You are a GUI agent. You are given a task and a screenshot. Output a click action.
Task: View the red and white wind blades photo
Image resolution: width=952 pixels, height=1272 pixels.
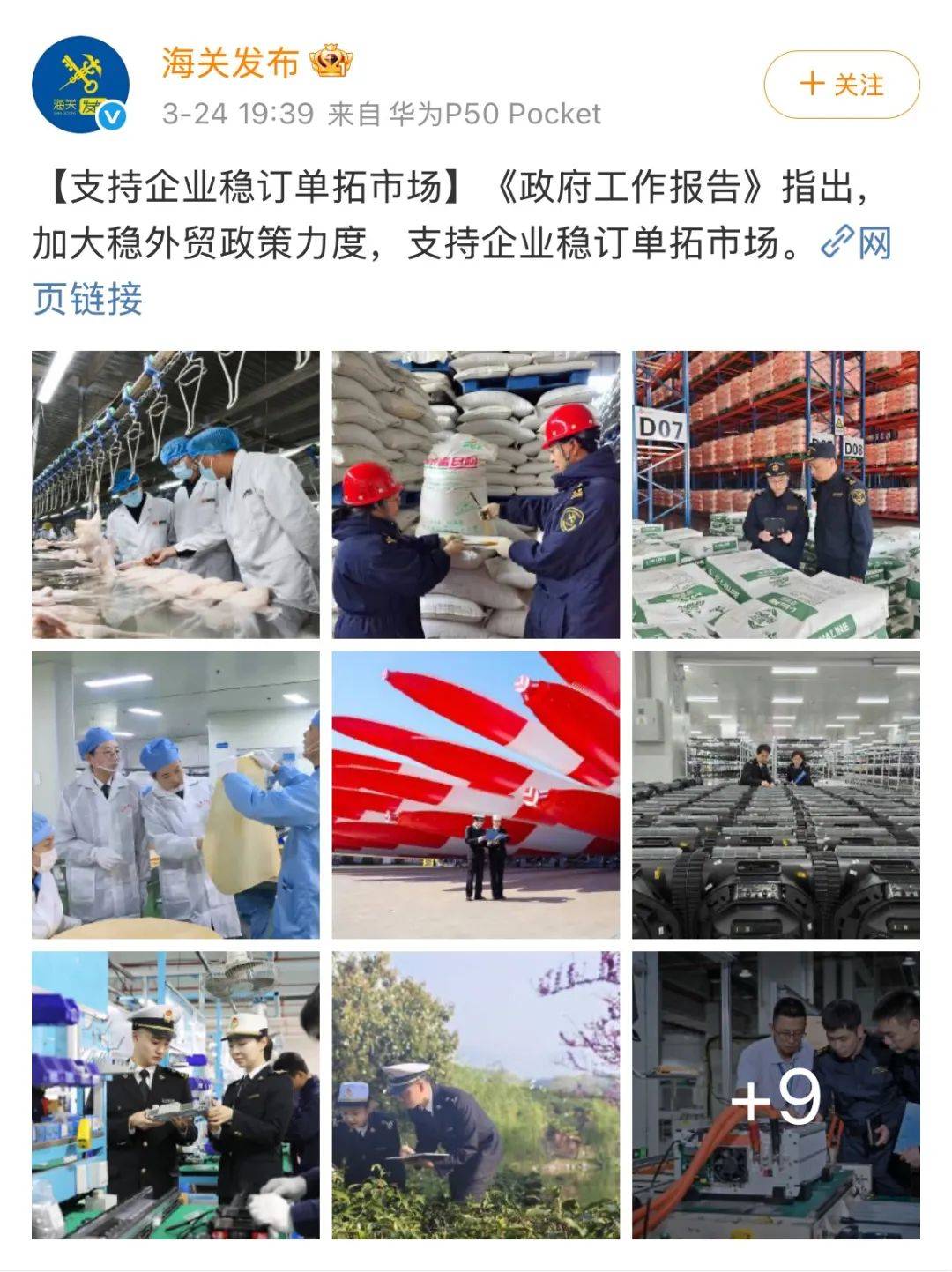pyautogui.click(x=475, y=795)
